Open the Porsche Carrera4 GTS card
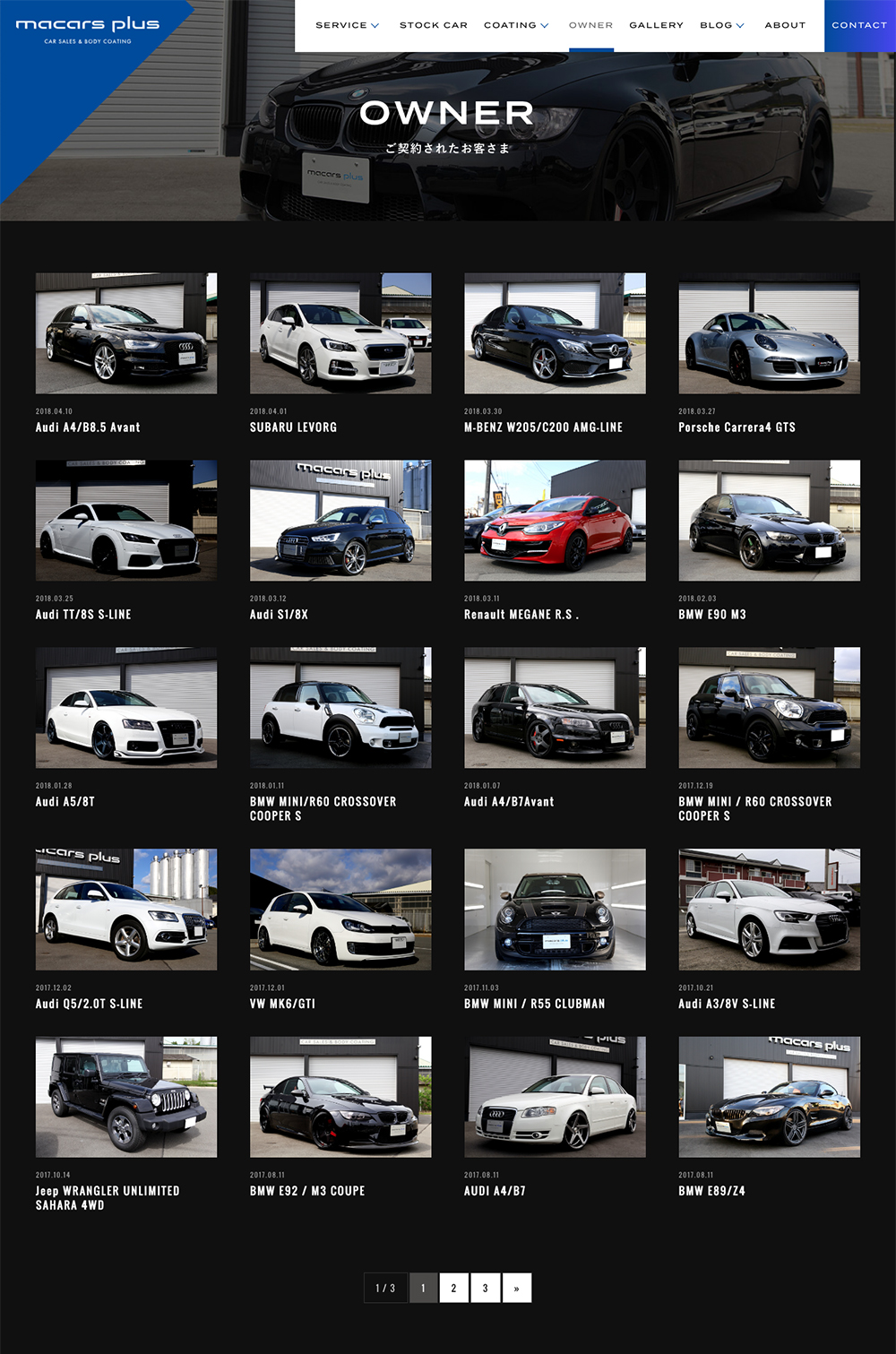Screen dimensions: 896x1354 (769, 354)
